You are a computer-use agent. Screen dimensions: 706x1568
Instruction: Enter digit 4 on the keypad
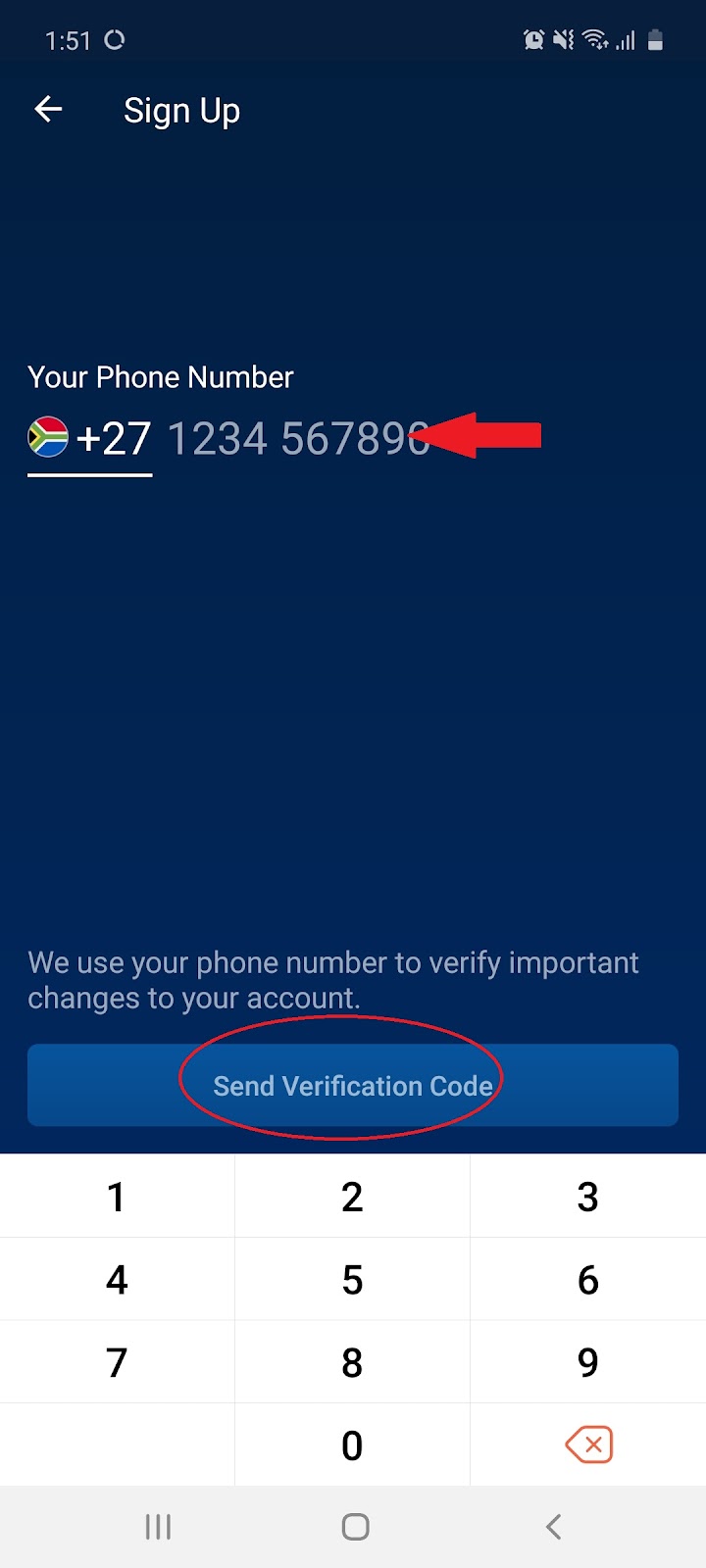[x=117, y=1279]
